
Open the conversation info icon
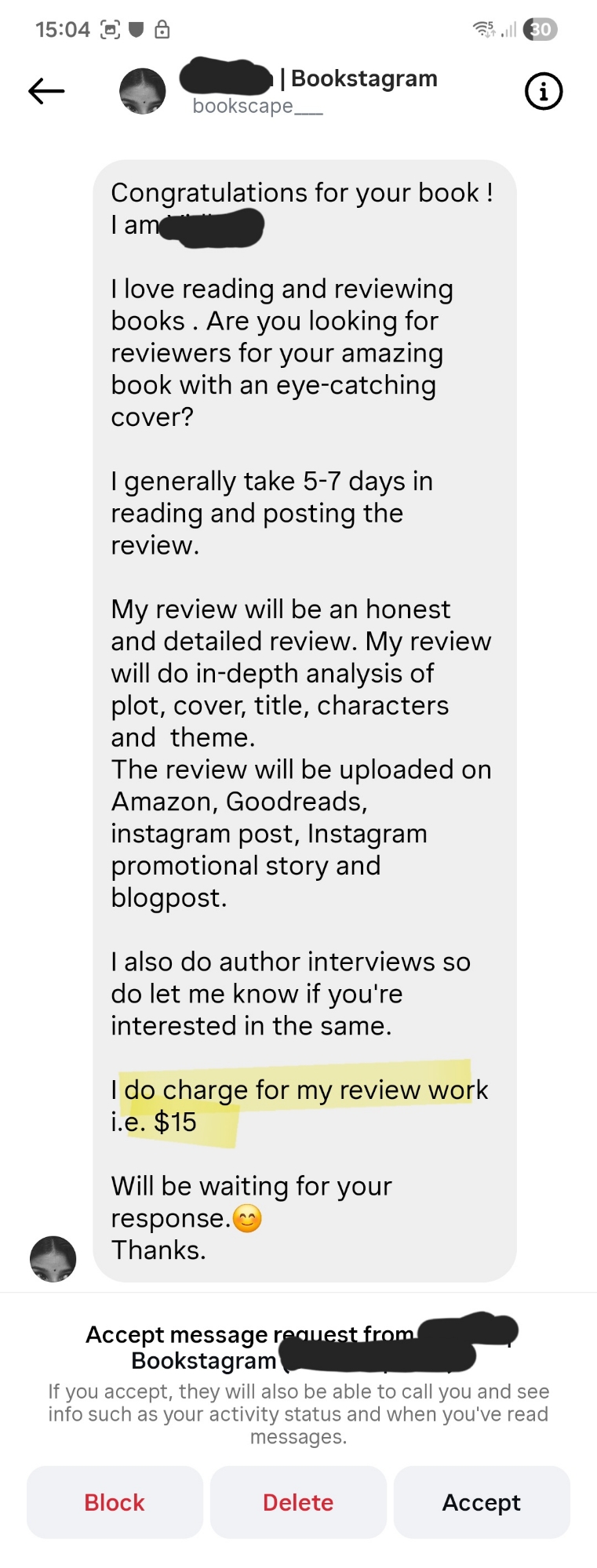(543, 92)
